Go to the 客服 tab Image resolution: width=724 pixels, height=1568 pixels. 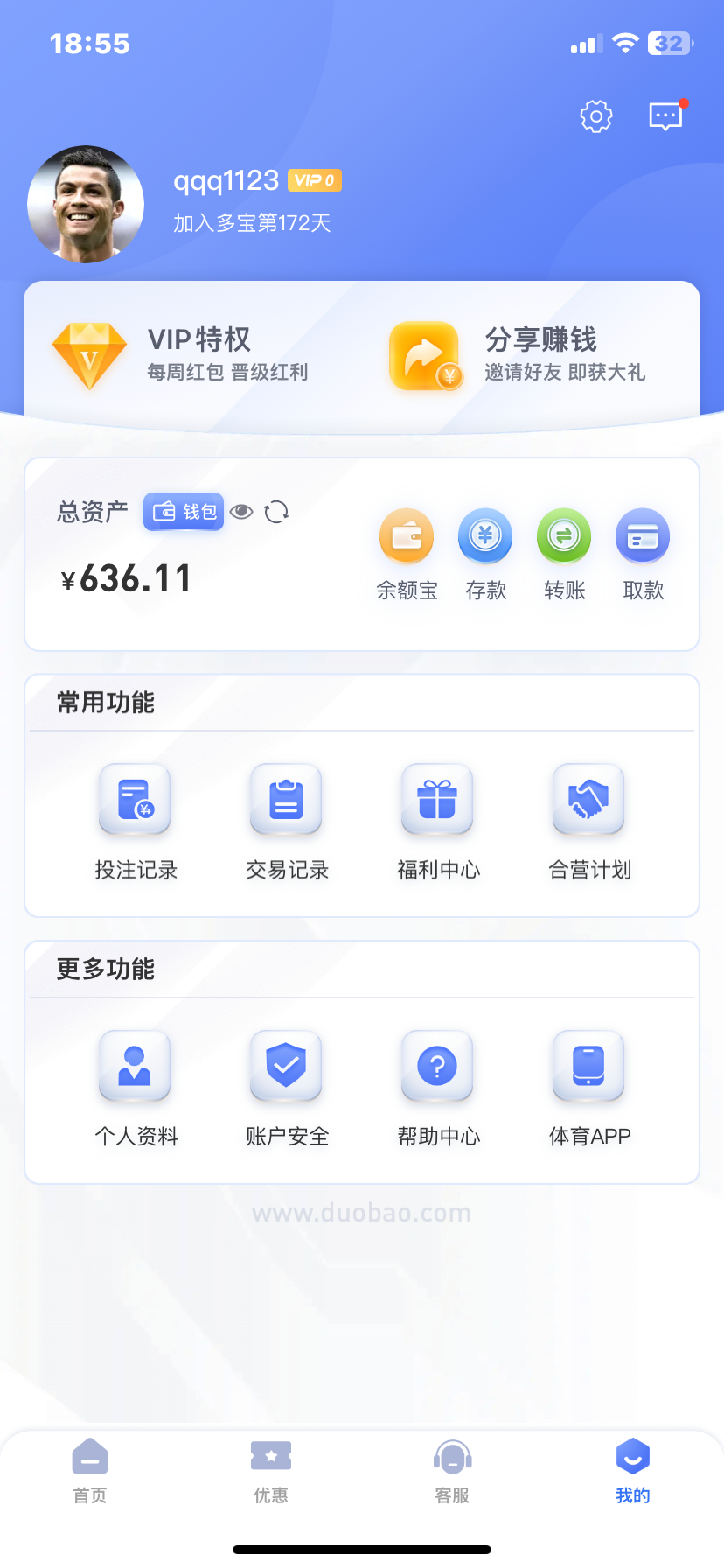(x=452, y=1471)
